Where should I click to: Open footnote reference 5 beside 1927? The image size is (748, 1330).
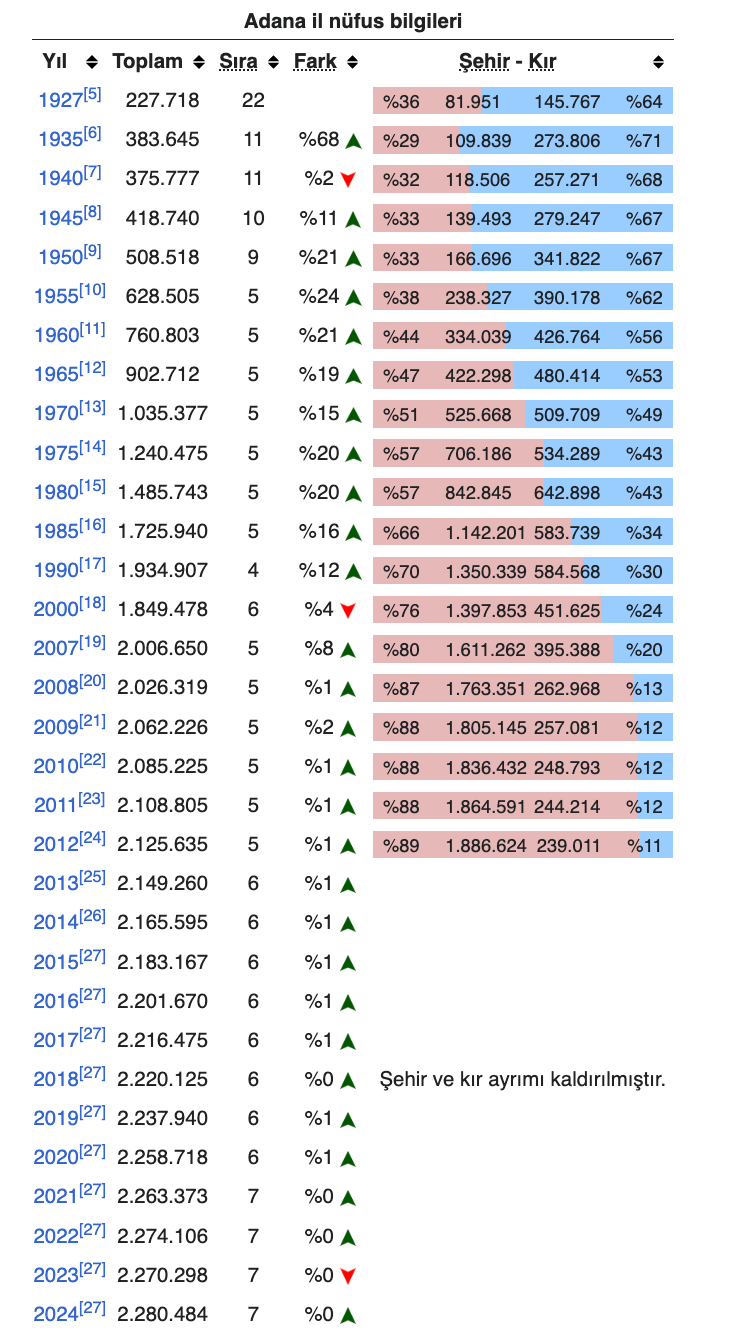pos(92,95)
